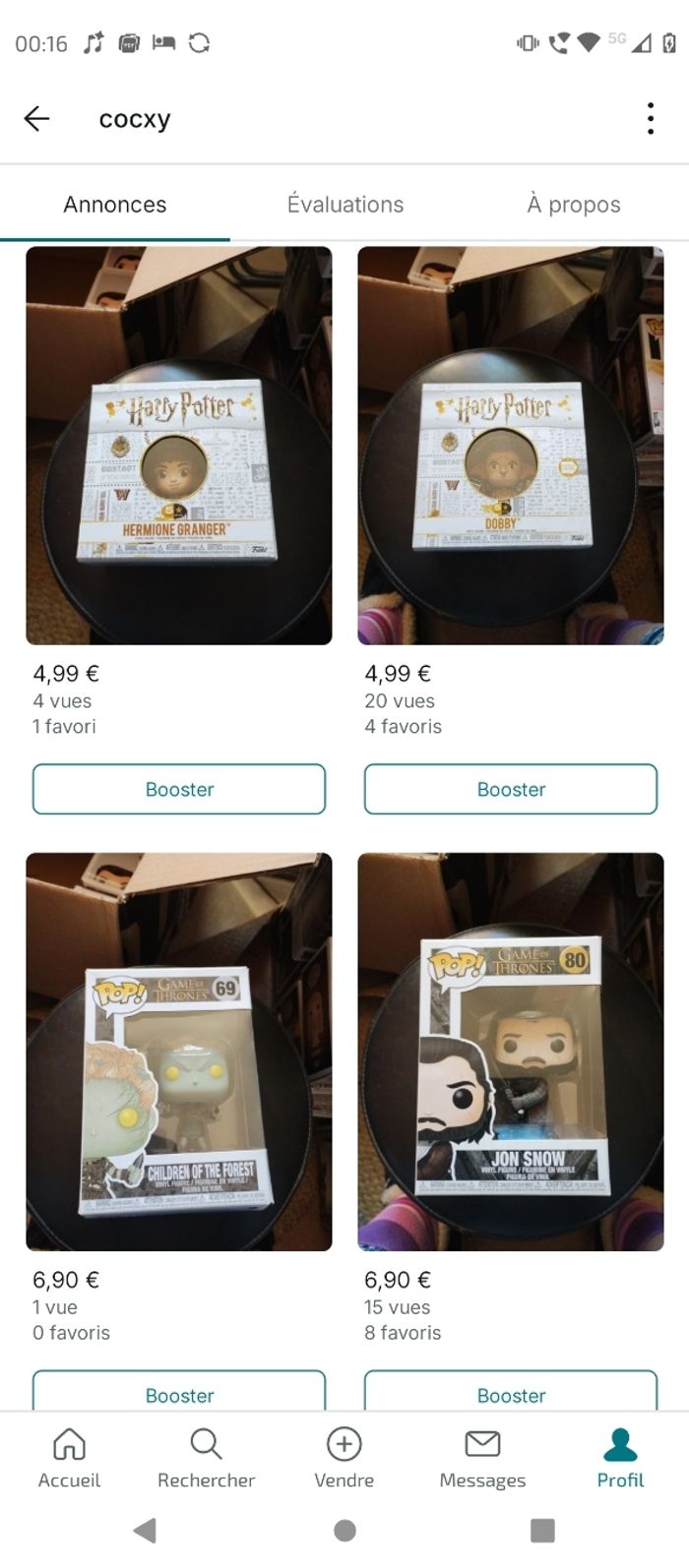Boost the Dobby listing
689x1568 pixels.
510,789
